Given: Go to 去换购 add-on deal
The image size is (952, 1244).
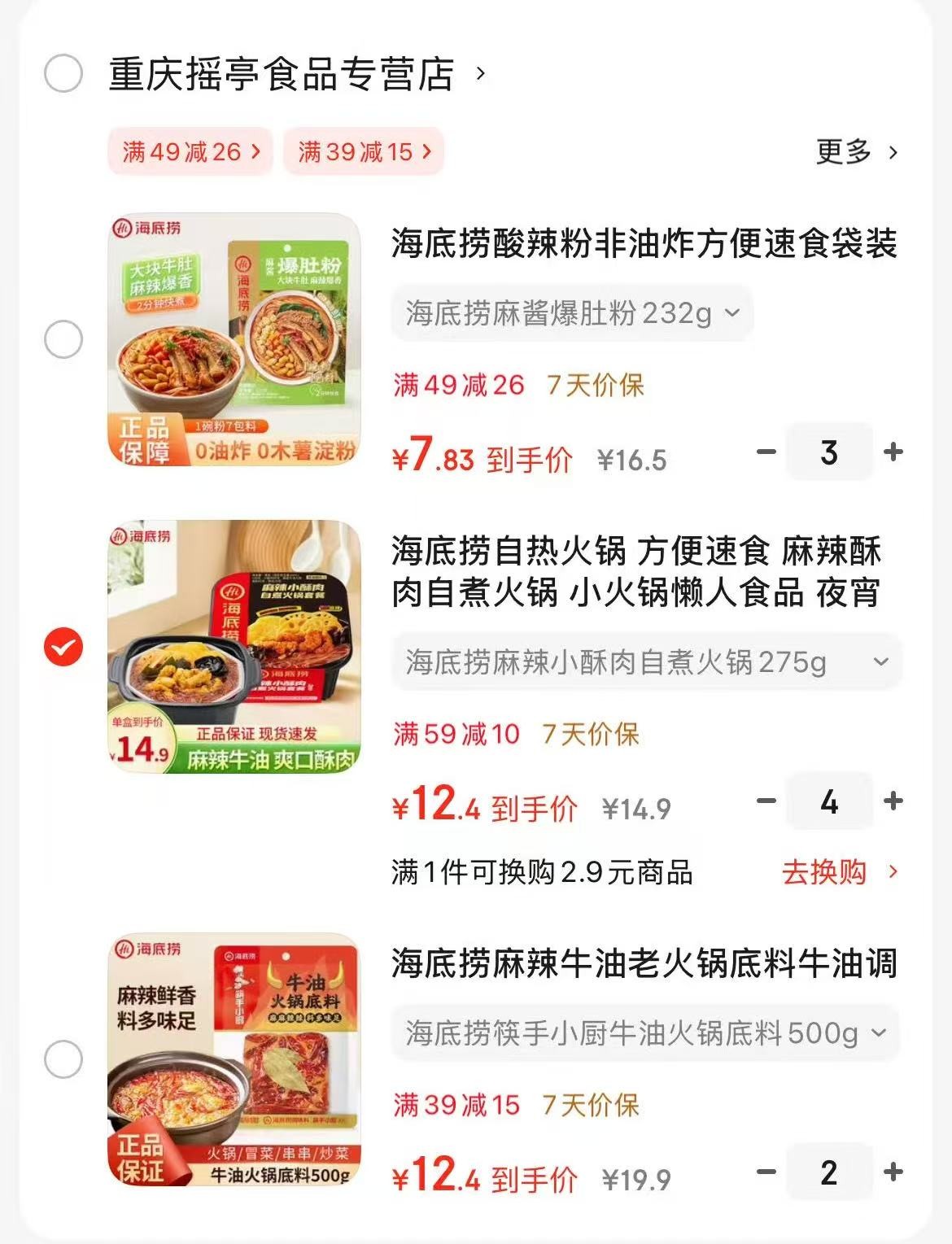Looking at the screenshot, I should click(839, 872).
